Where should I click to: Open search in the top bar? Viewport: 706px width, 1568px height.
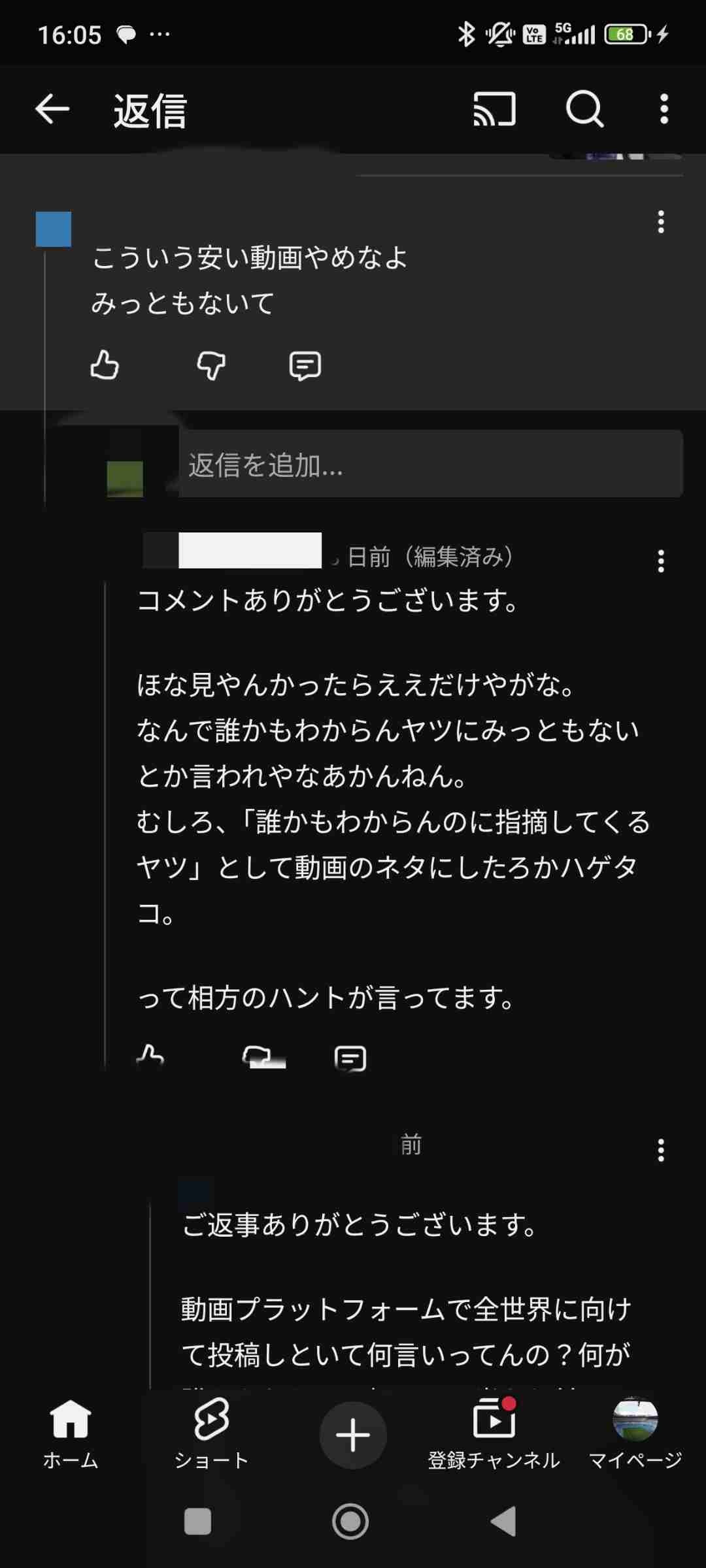(584, 108)
